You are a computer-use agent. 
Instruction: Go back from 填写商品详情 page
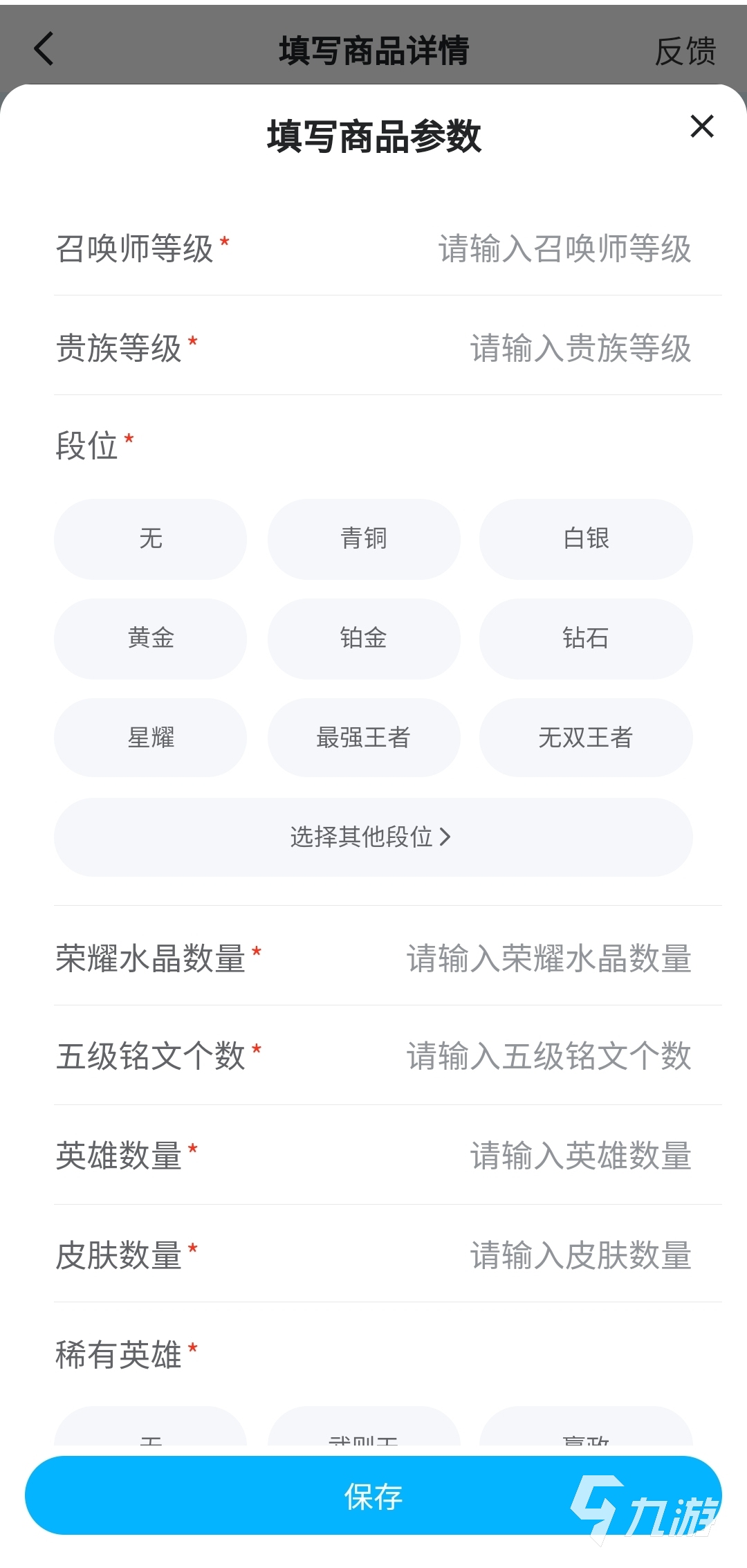tap(44, 50)
